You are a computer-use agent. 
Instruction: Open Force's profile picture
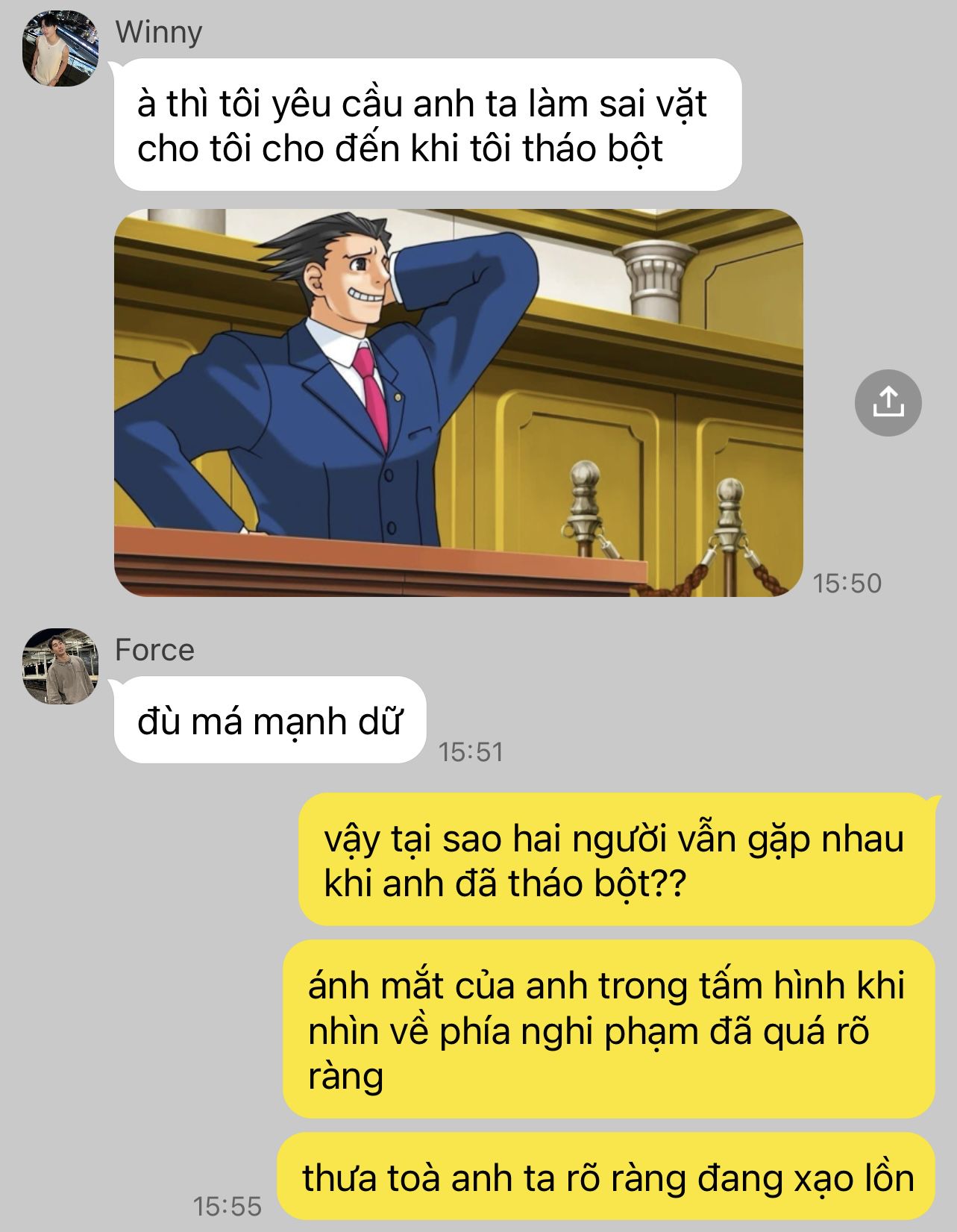click(60, 666)
